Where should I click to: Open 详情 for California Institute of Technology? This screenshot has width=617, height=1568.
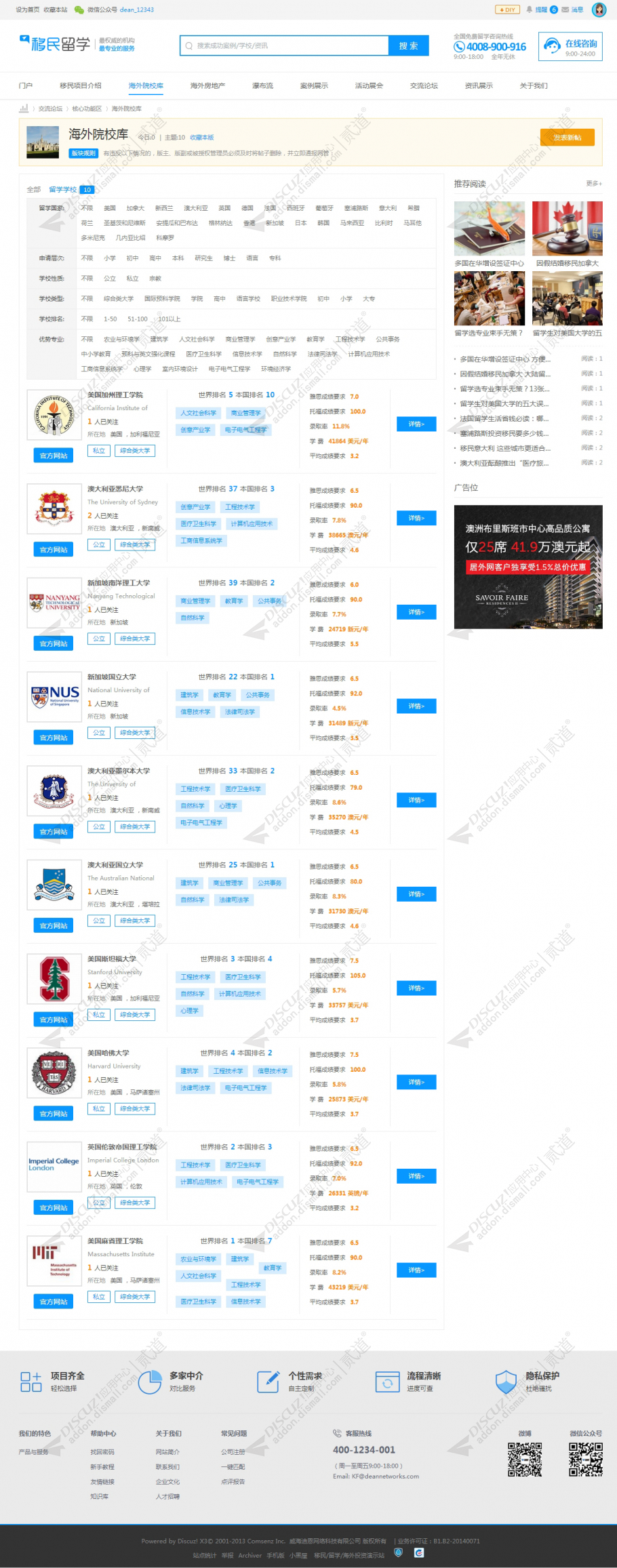pos(416,424)
